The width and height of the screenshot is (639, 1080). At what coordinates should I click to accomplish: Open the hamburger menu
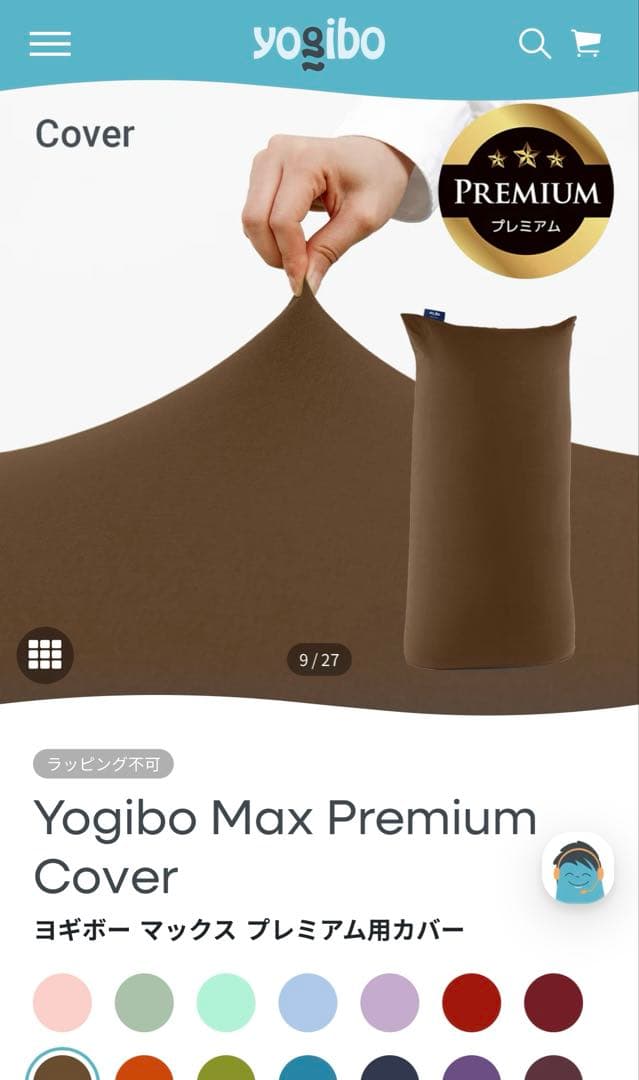[50, 44]
